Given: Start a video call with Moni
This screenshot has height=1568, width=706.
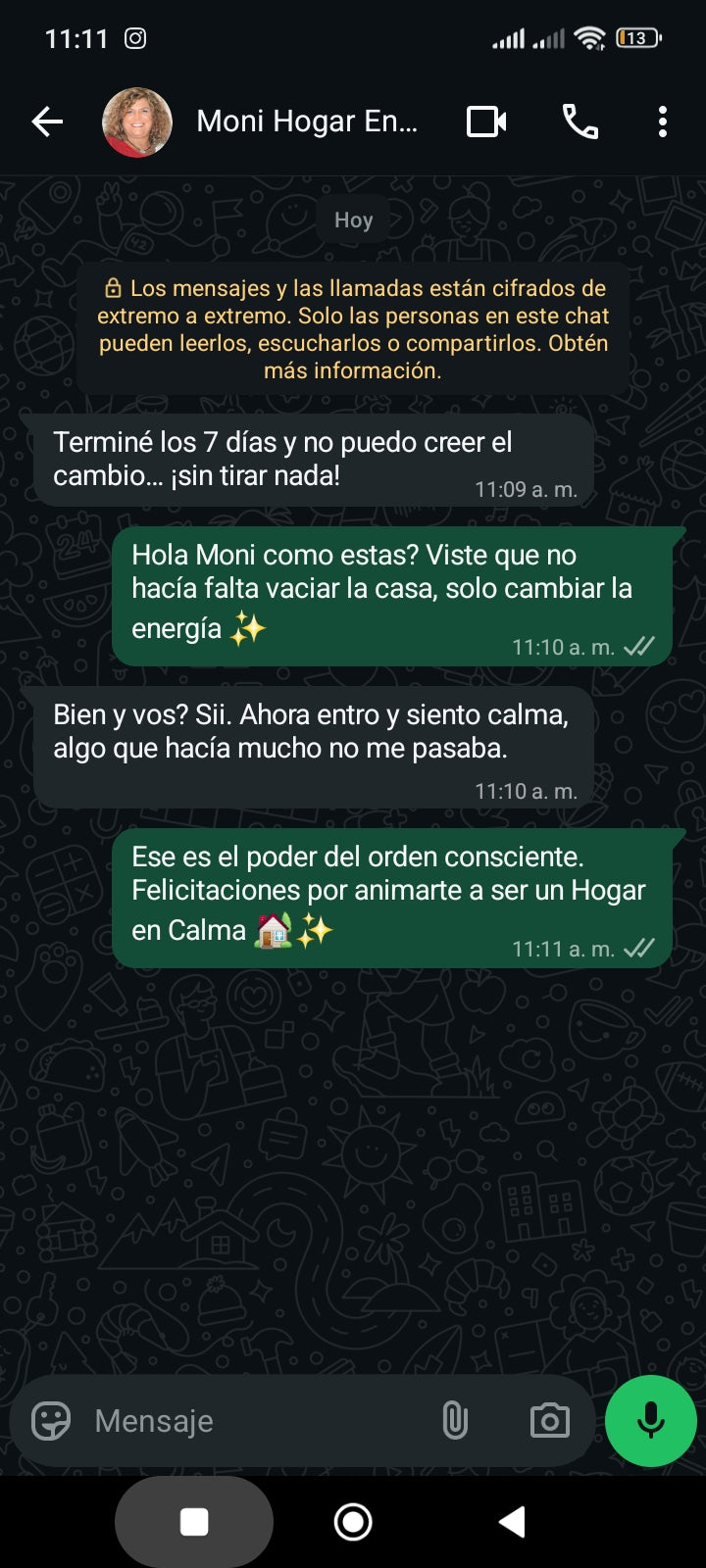Looking at the screenshot, I should [486, 122].
